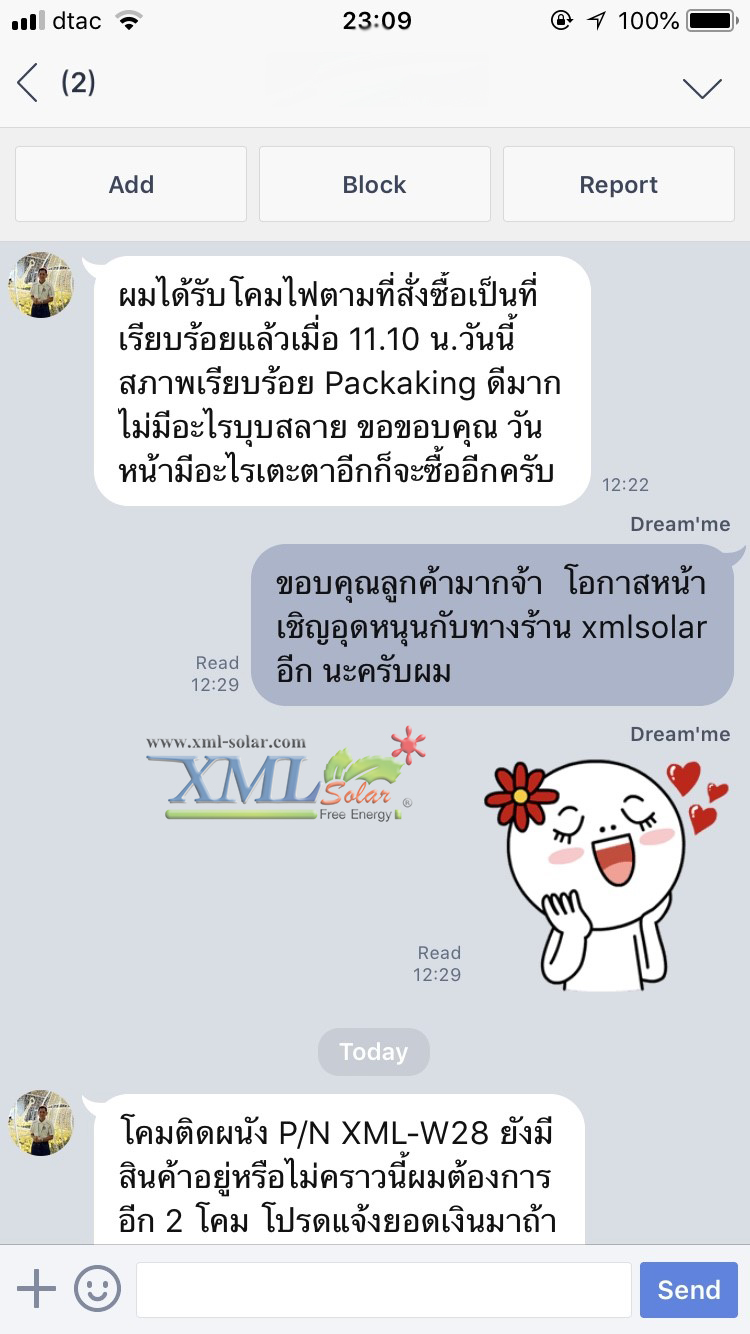The width and height of the screenshot is (750, 1334).
Task: Tap Send to submit the message
Action: (x=688, y=1289)
